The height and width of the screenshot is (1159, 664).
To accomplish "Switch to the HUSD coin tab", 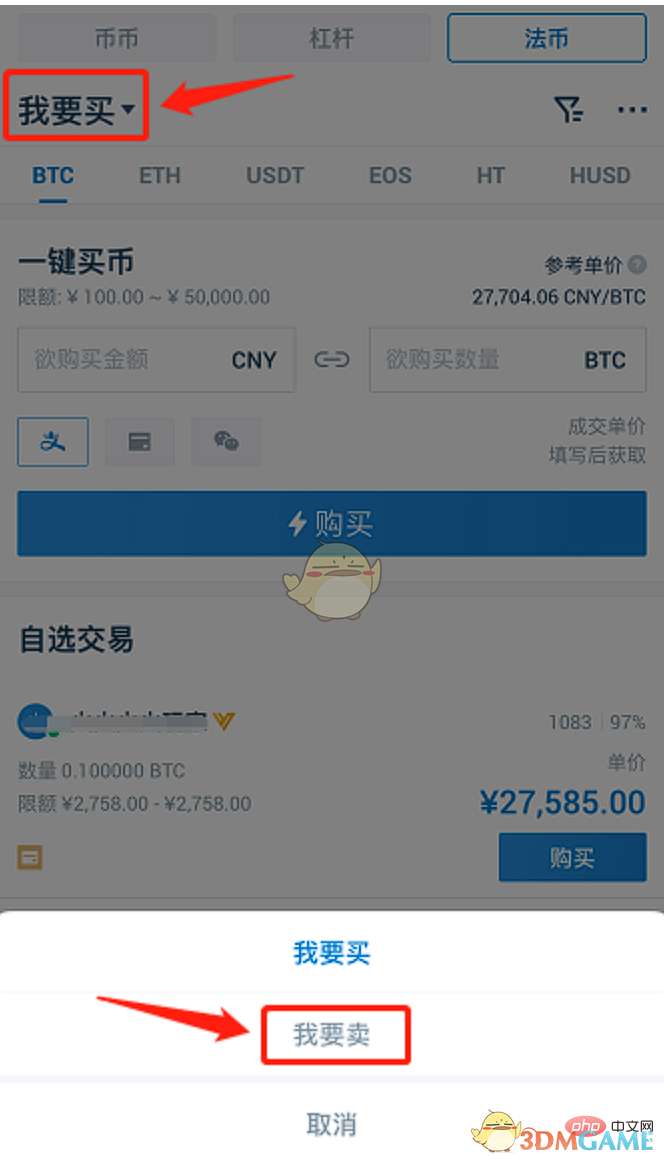I will coord(600,175).
